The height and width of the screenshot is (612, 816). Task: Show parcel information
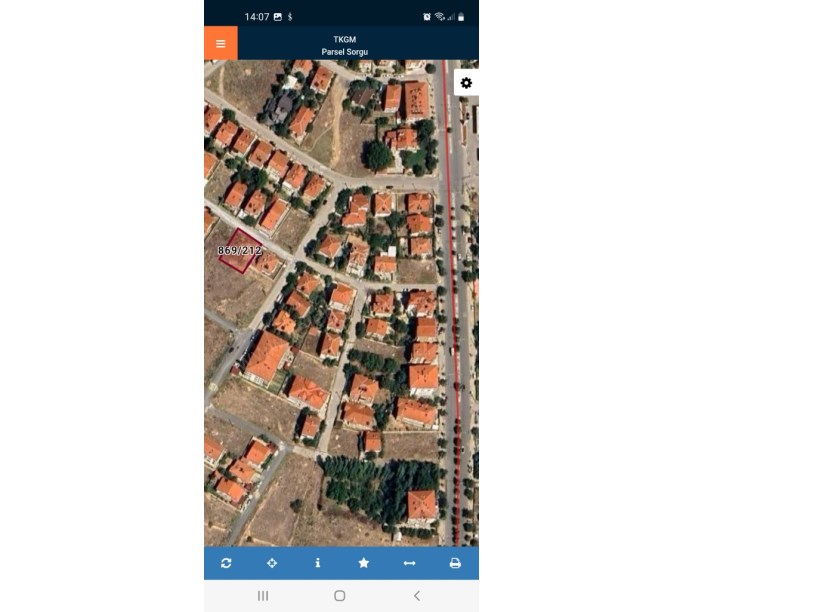318,563
